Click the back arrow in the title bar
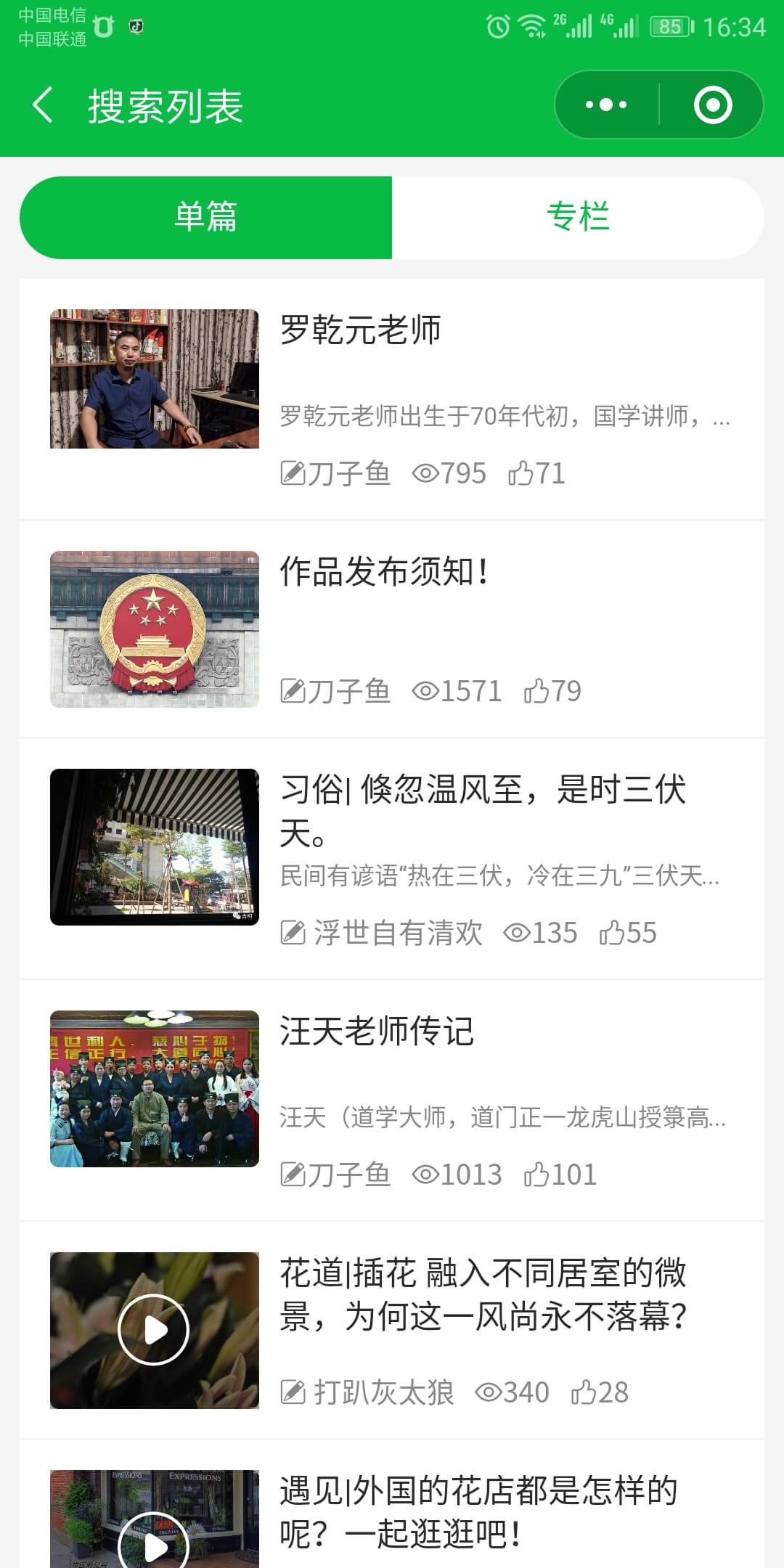This screenshot has width=784, height=1568. pos(44,105)
